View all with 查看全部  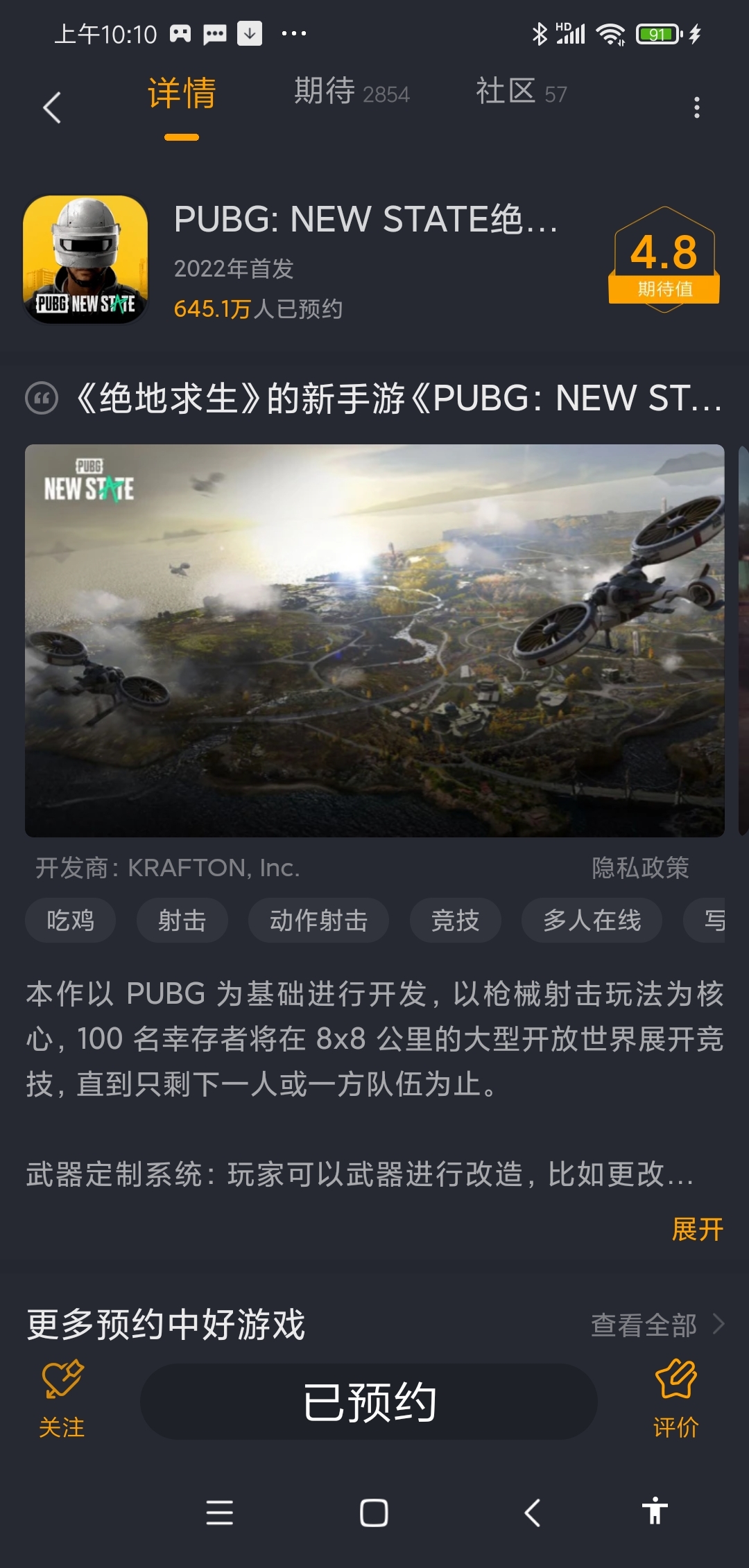[x=655, y=1325]
